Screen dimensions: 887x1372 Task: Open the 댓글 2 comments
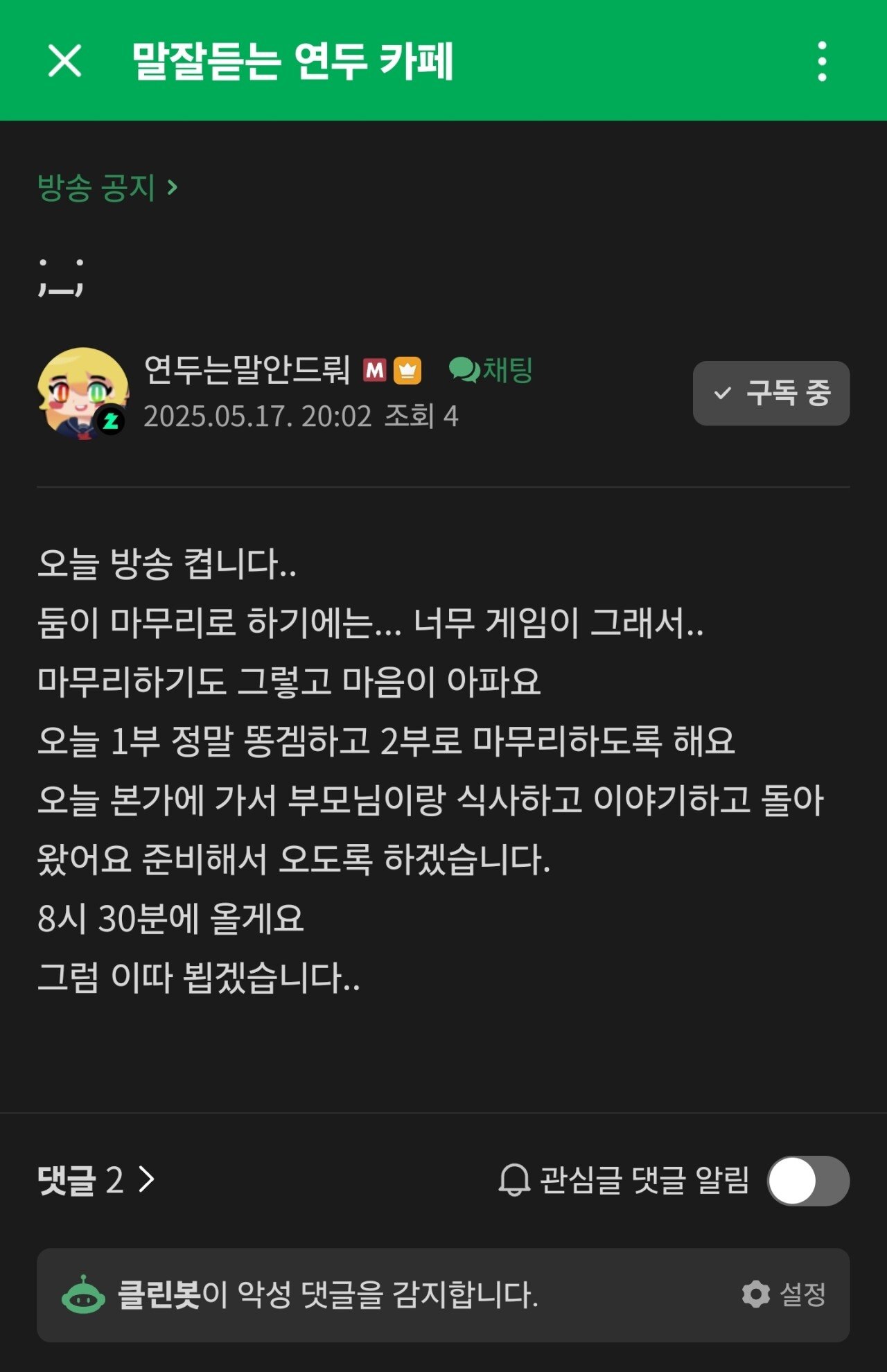(96, 1179)
